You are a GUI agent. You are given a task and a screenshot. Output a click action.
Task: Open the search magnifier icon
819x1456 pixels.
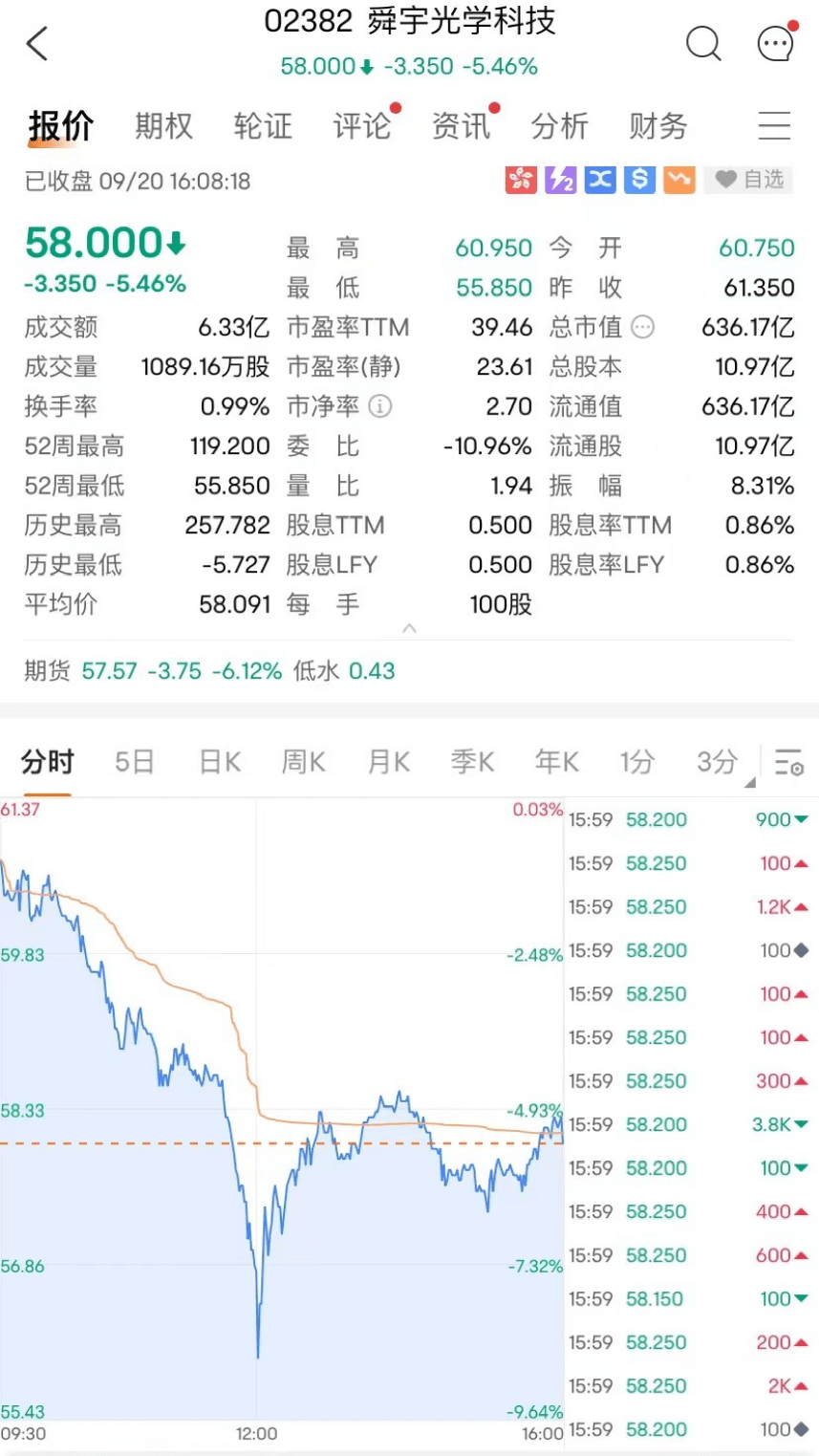[703, 43]
